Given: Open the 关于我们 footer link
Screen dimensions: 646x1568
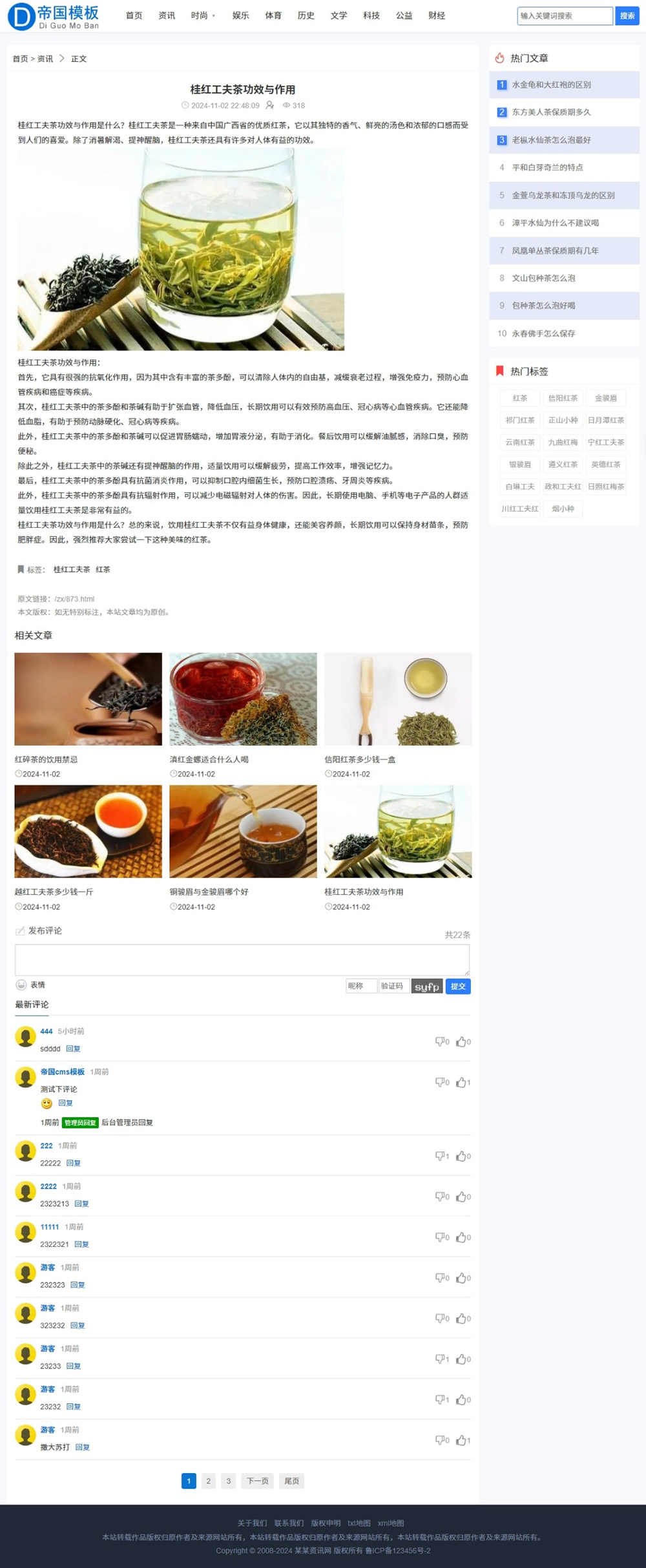Looking at the screenshot, I should click(x=251, y=1523).
